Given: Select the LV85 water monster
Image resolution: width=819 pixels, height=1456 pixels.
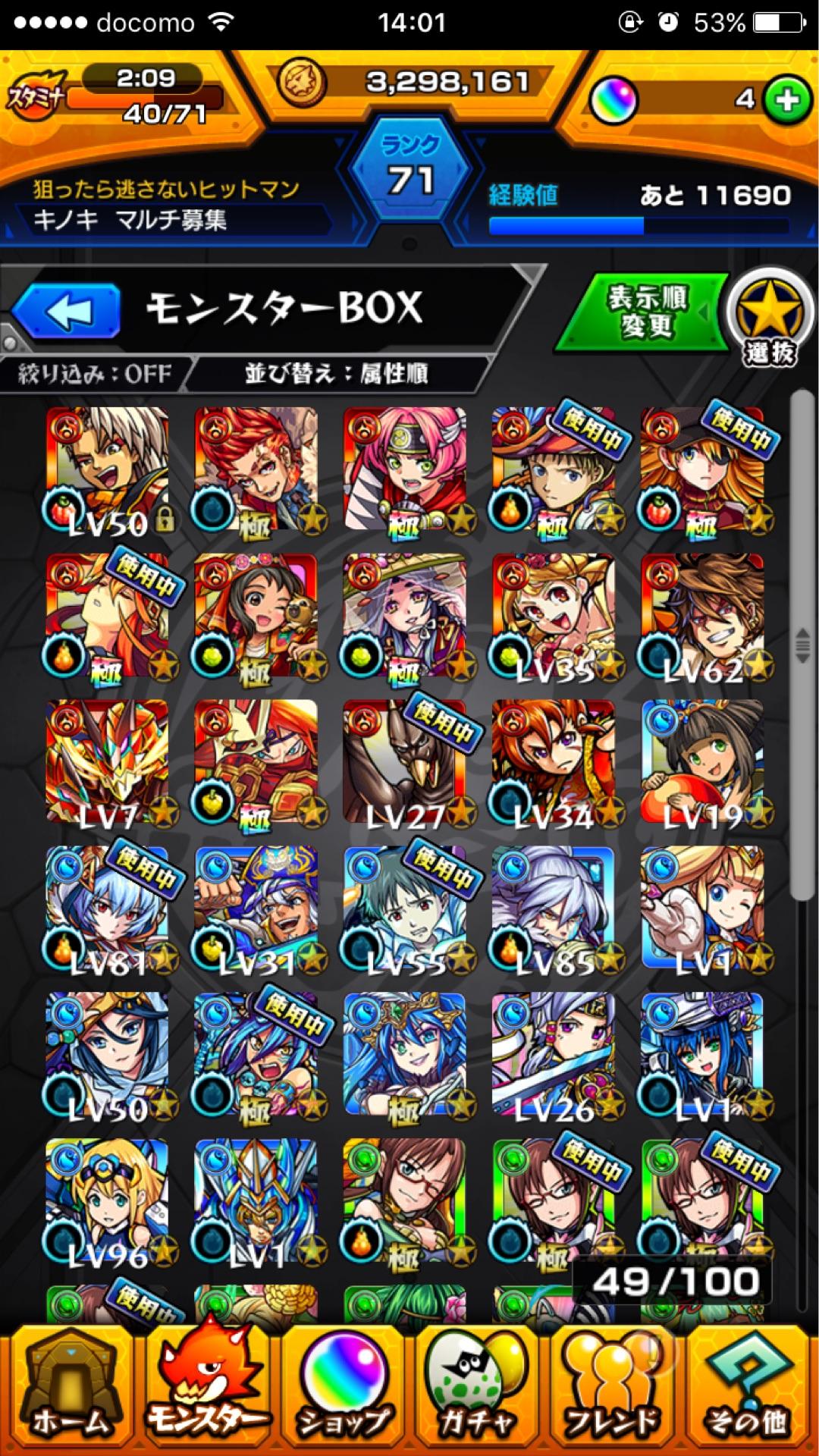Looking at the screenshot, I should pos(554,908).
